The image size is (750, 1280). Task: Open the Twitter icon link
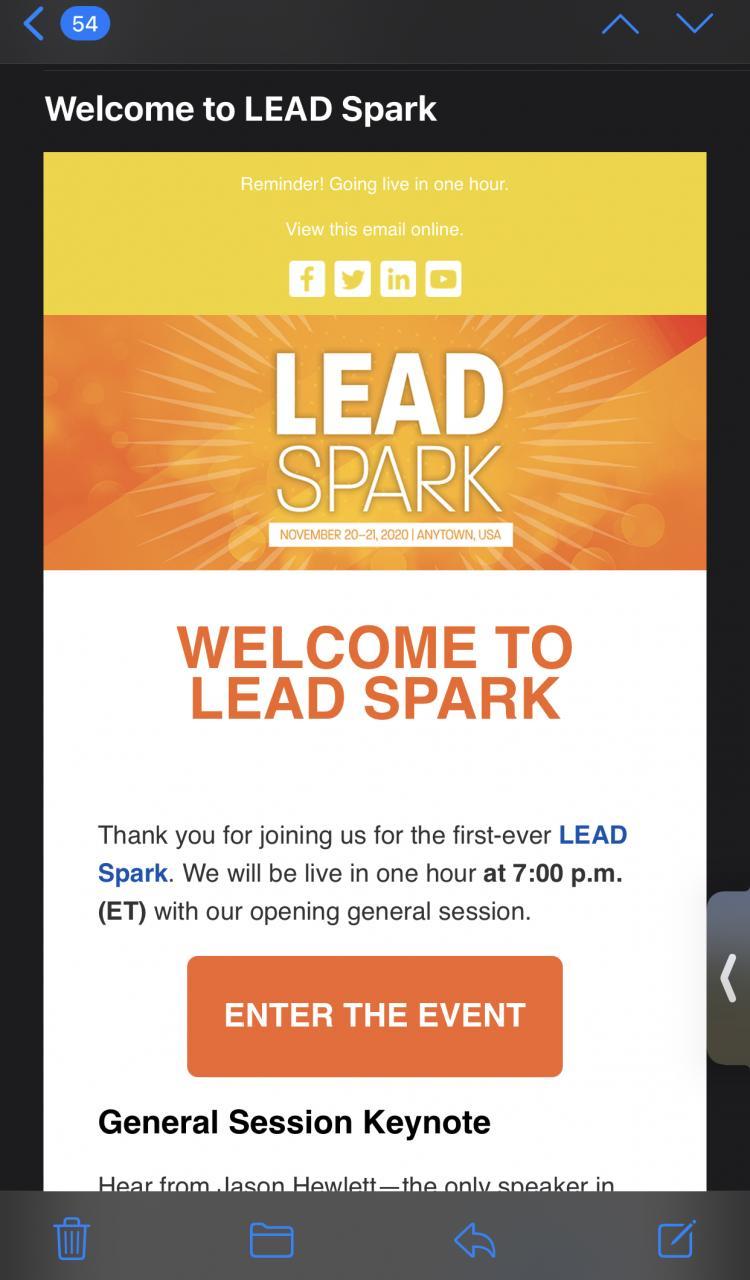352,279
